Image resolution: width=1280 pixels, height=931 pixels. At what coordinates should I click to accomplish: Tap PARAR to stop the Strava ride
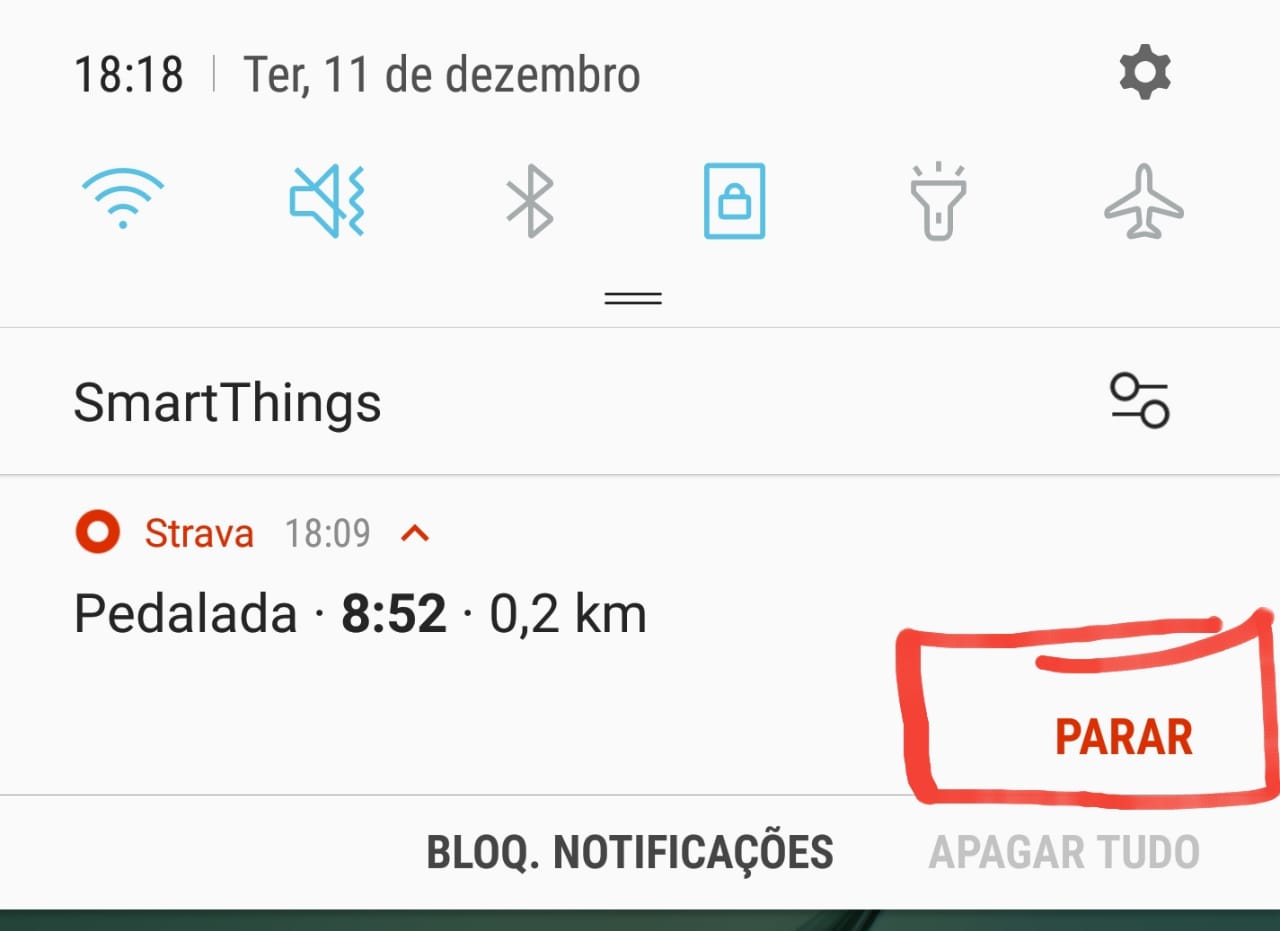tap(1124, 738)
